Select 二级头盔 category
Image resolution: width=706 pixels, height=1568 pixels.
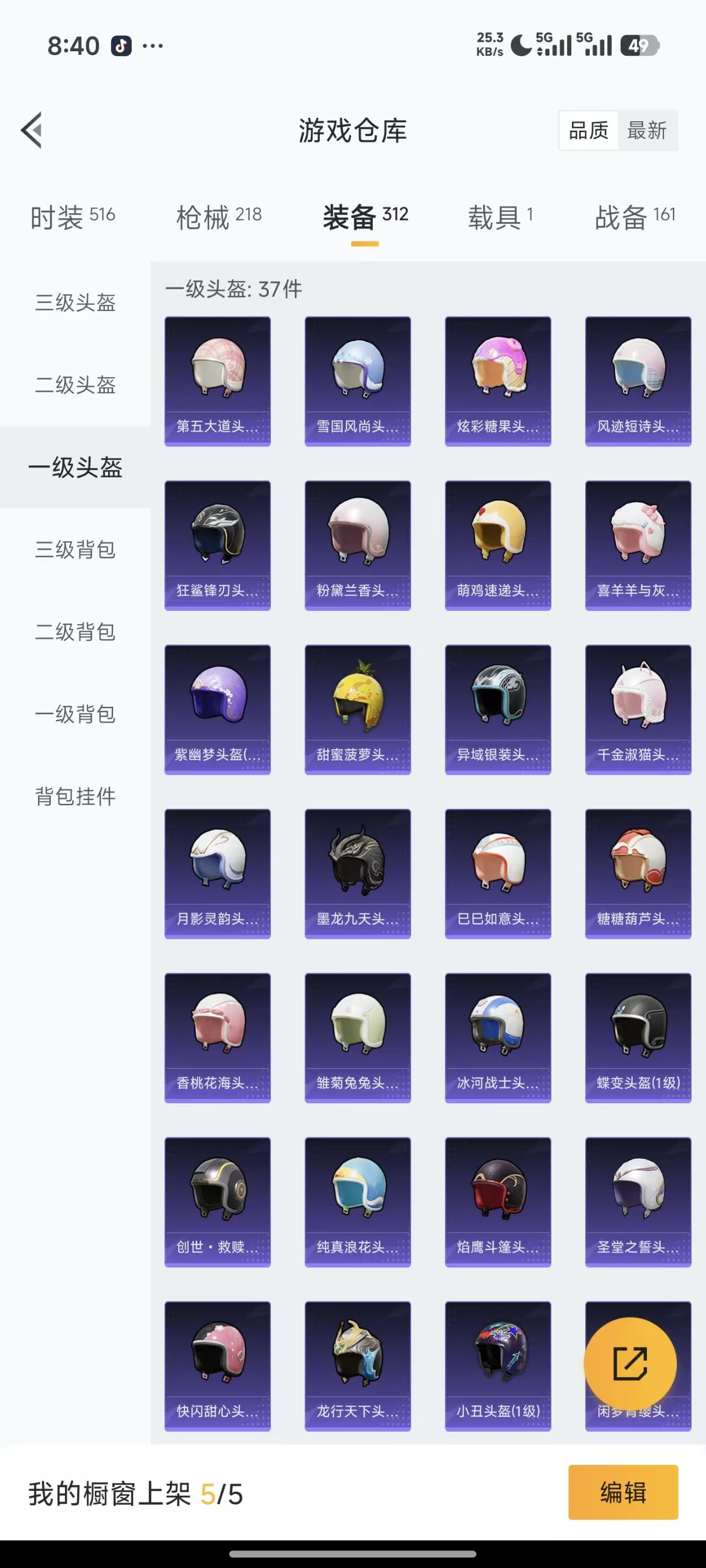click(75, 385)
